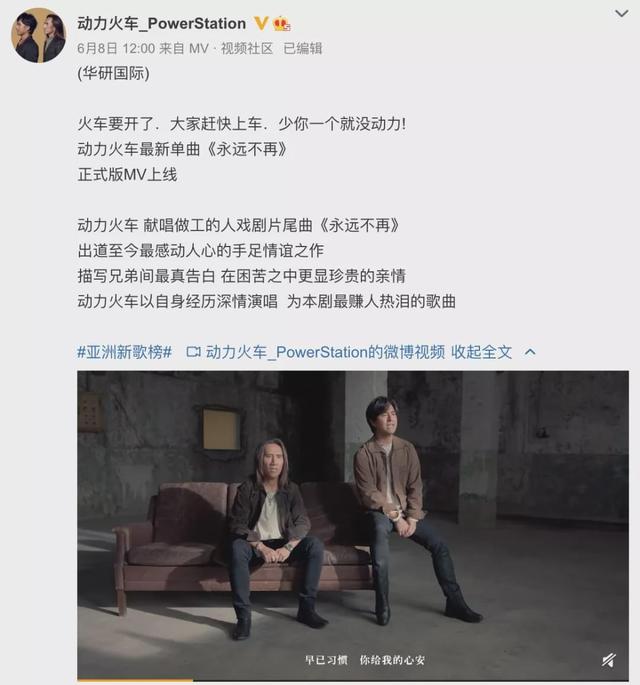Unmute the video sound
640x685 pixels.
(608, 660)
